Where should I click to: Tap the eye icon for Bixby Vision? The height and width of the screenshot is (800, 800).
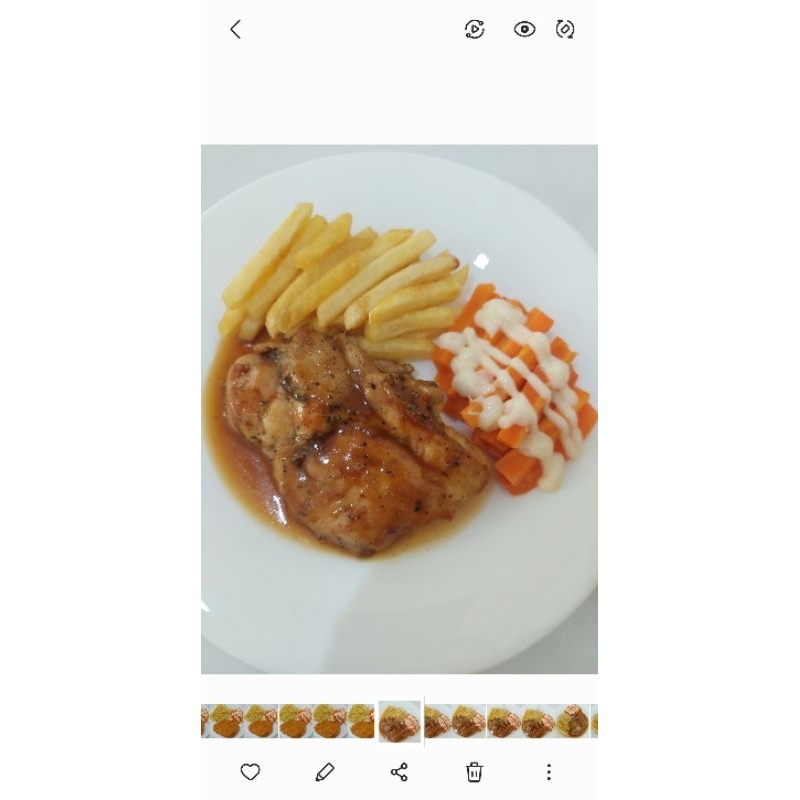click(x=524, y=29)
